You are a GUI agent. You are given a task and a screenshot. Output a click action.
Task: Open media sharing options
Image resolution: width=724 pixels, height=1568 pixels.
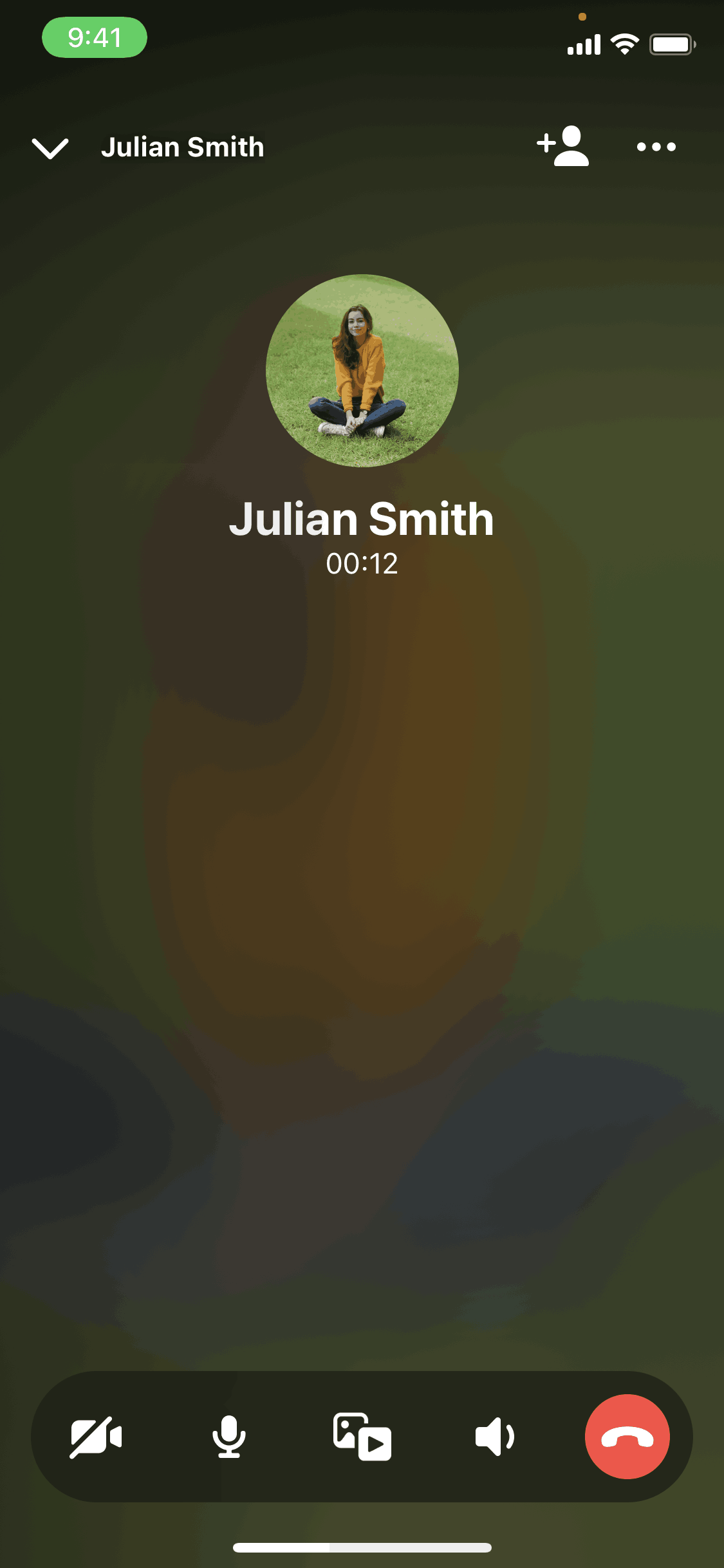362,1437
